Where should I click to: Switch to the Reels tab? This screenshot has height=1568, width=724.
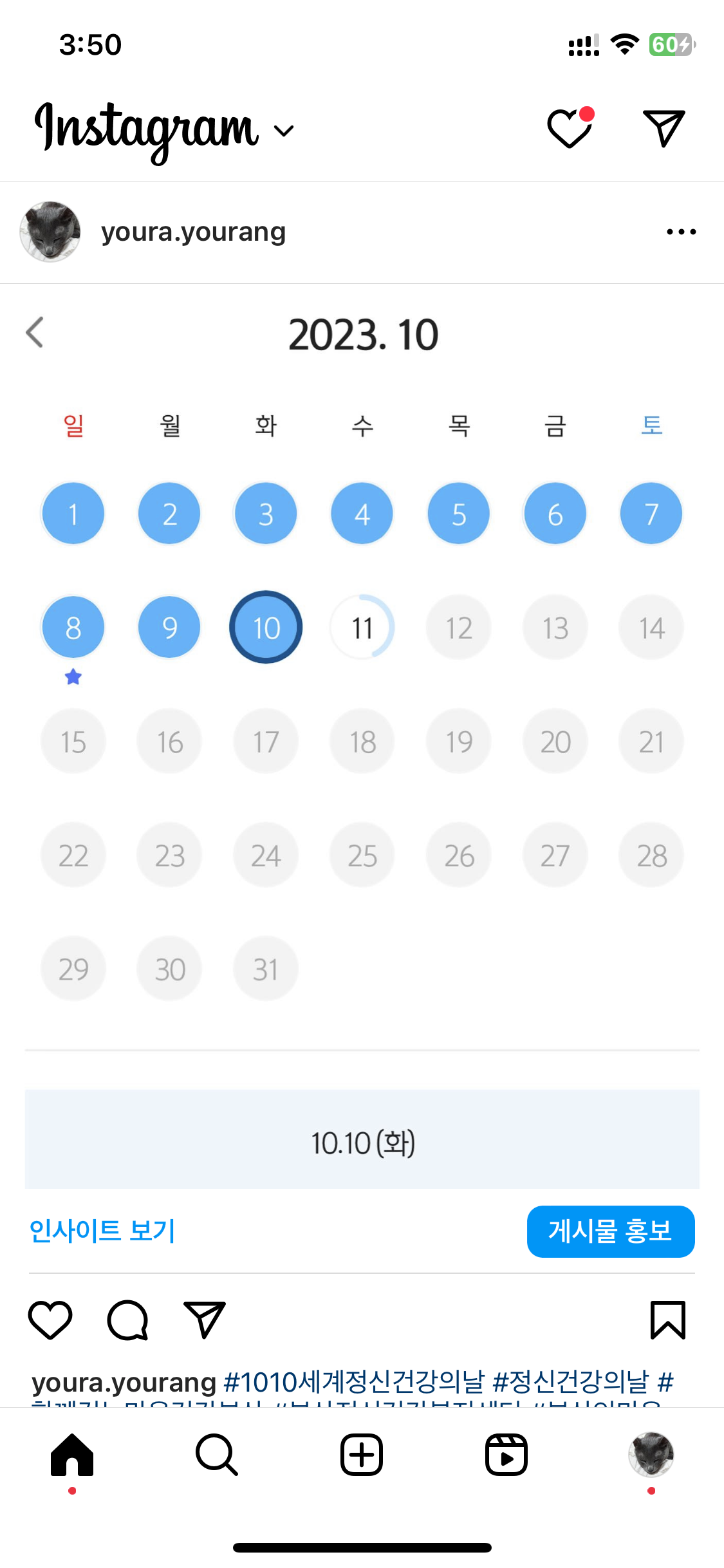(506, 1455)
